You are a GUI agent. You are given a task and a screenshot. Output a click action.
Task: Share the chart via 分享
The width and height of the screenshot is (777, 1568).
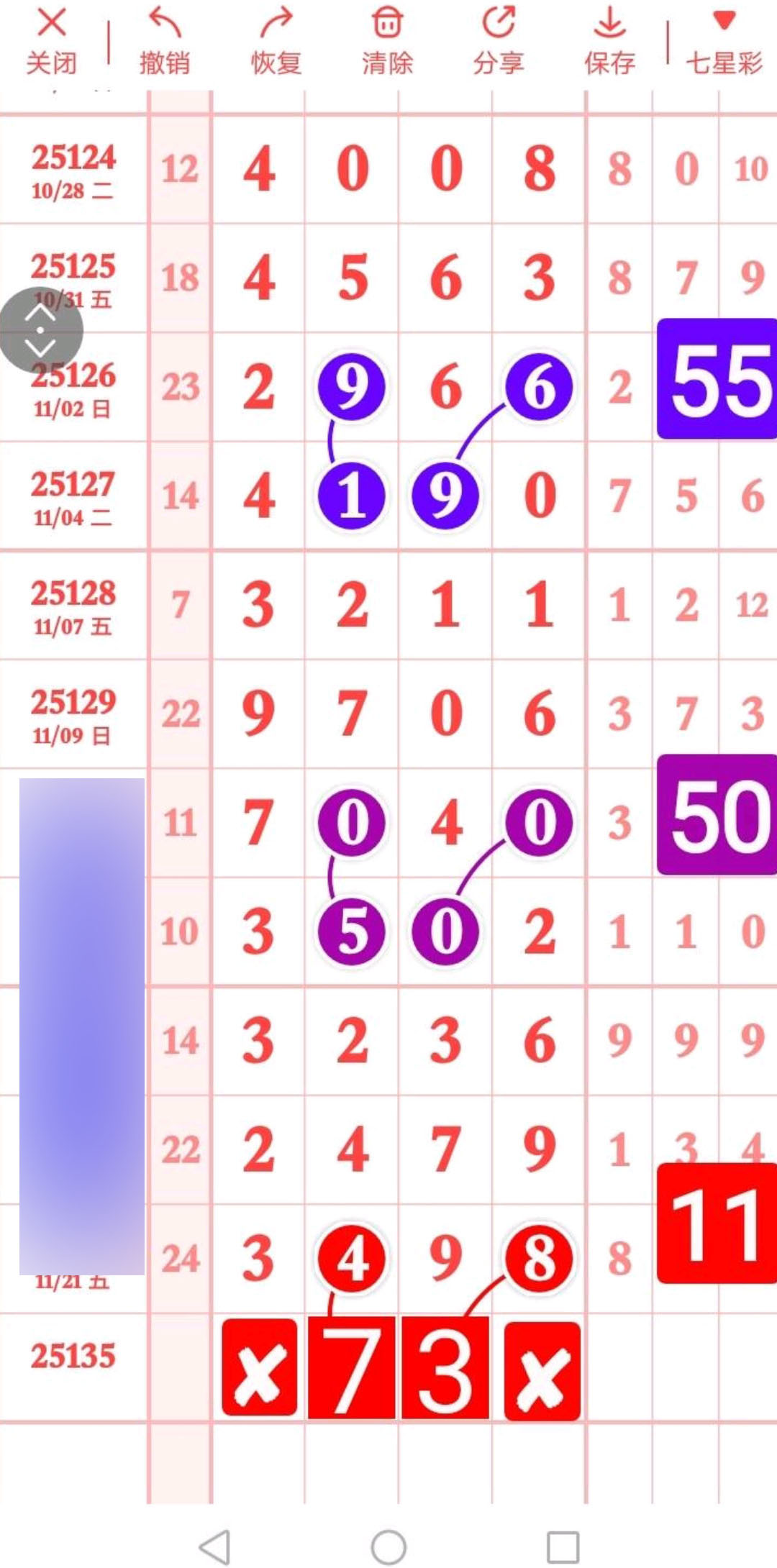coord(499,42)
